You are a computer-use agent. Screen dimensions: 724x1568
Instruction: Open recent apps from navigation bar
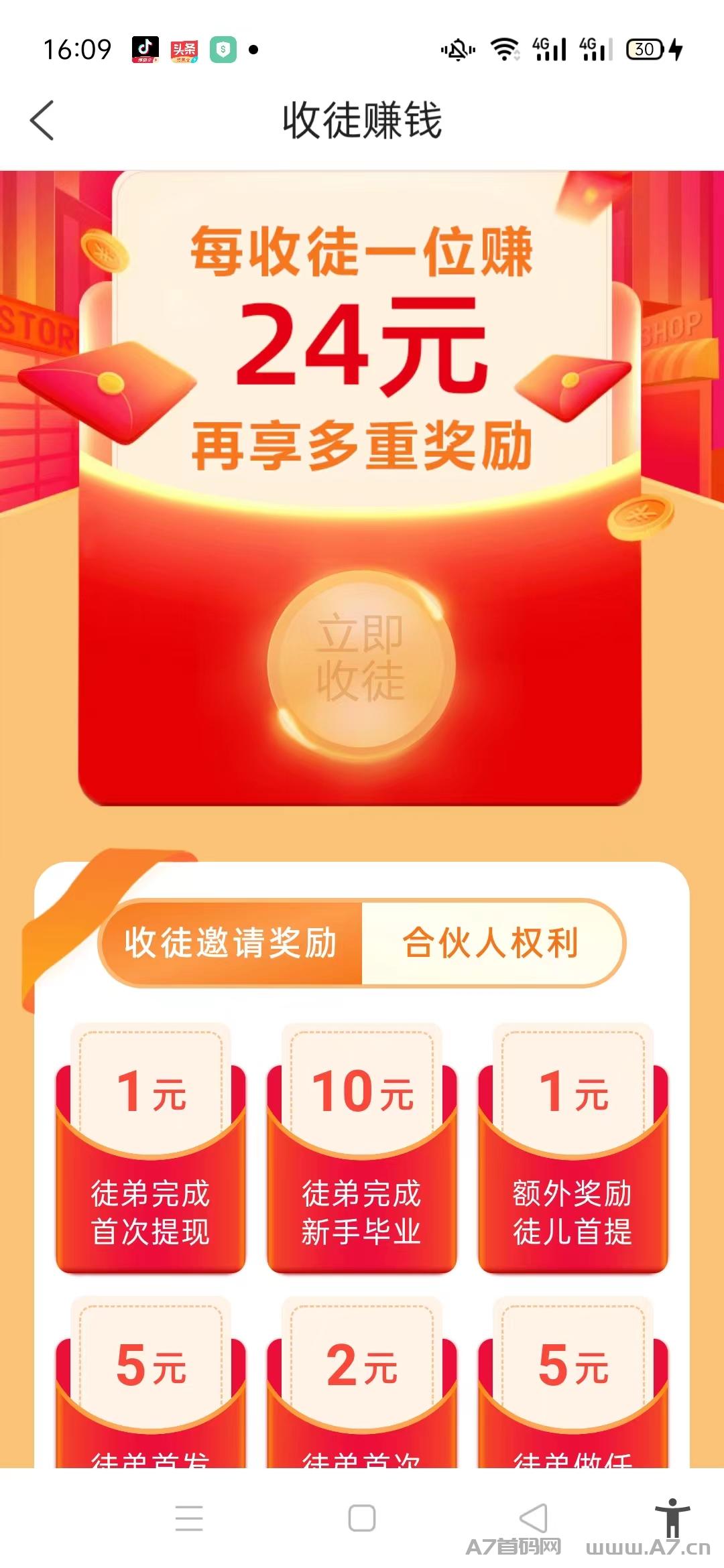tap(189, 1518)
